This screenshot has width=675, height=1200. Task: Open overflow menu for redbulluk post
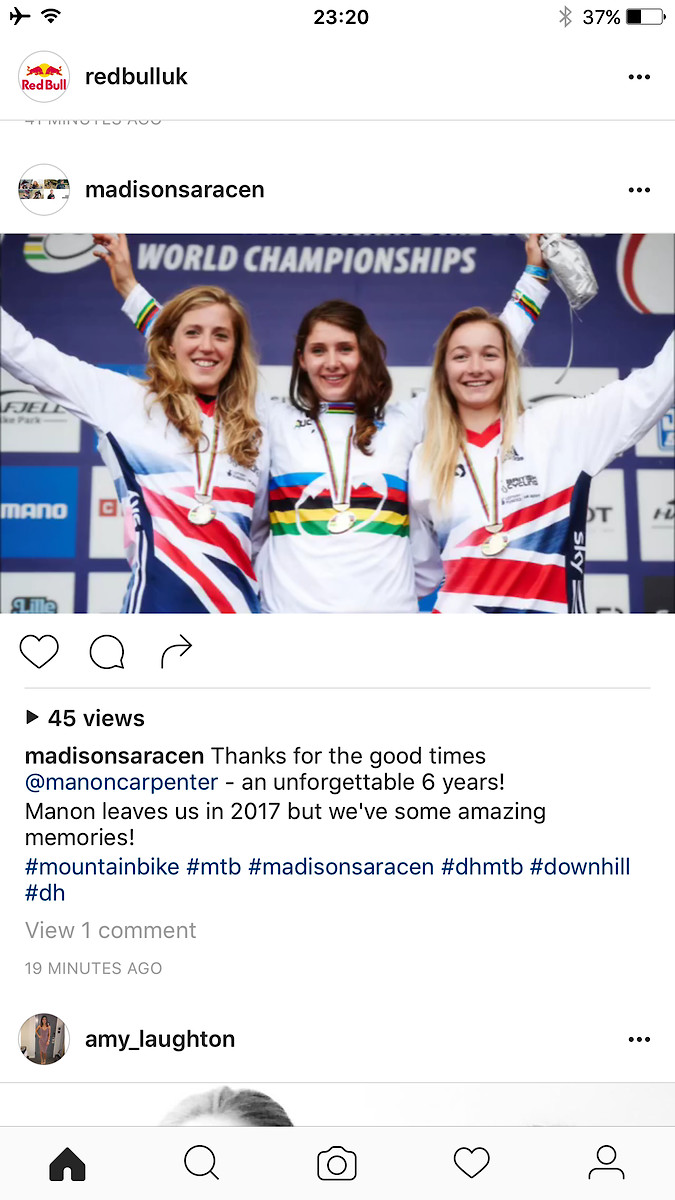639,77
